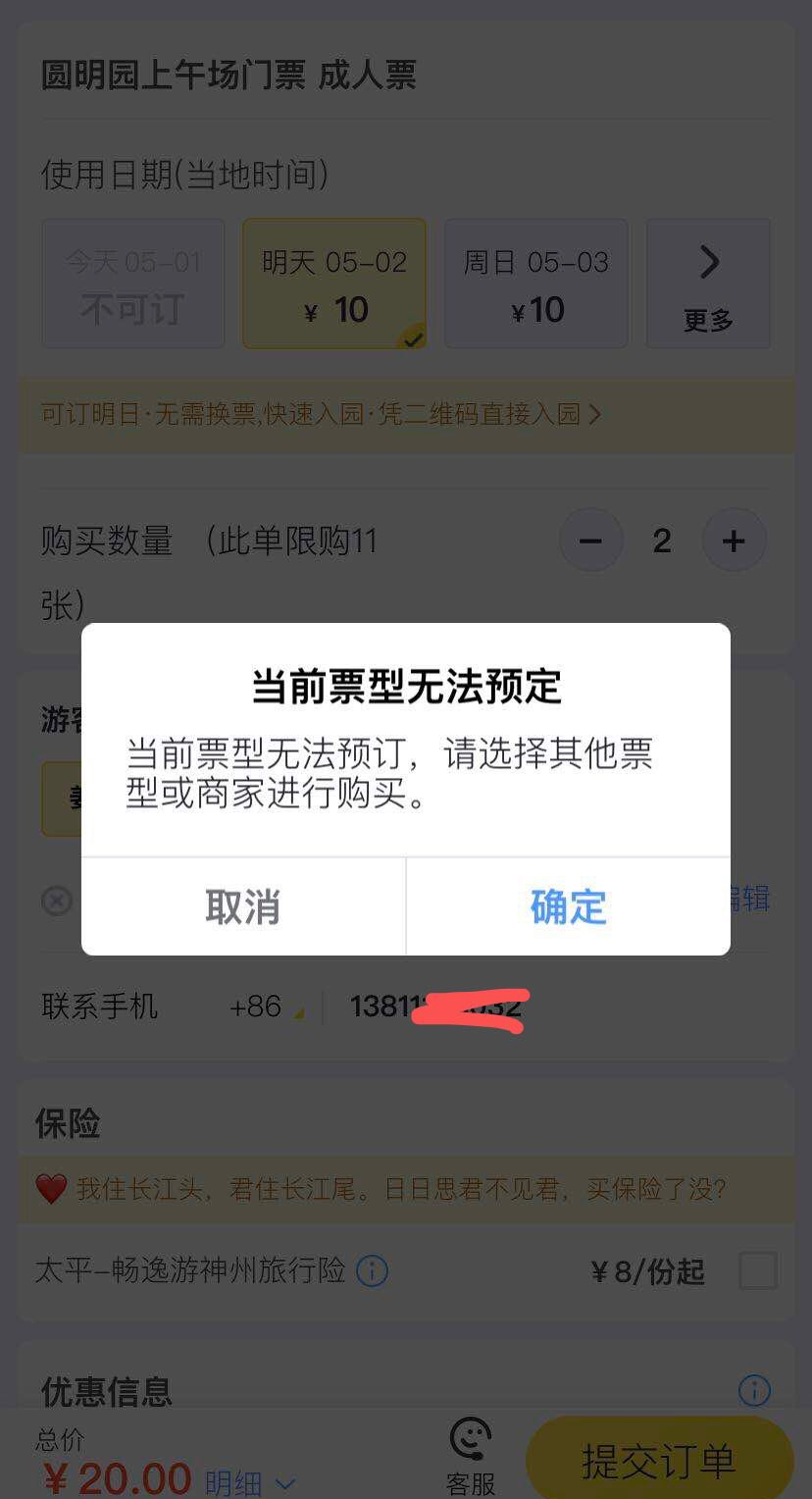The height and width of the screenshot is (1499, 812).
Task: View info about 太平-畅逸游神州旅行险
Action: click(x=372, y=1271)
